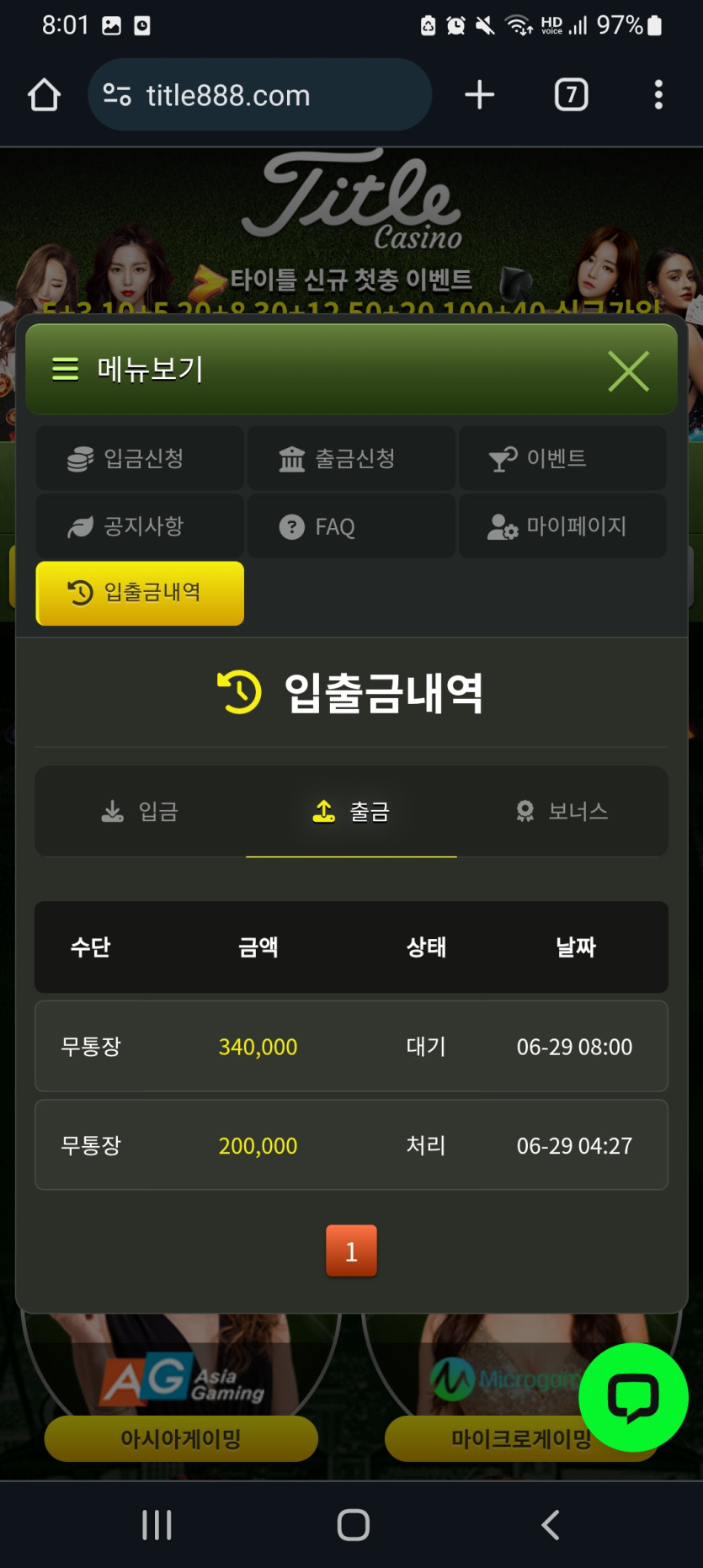Open the FAQ section
This screenshot has width=703, height=1568.
tap(351, 526)
